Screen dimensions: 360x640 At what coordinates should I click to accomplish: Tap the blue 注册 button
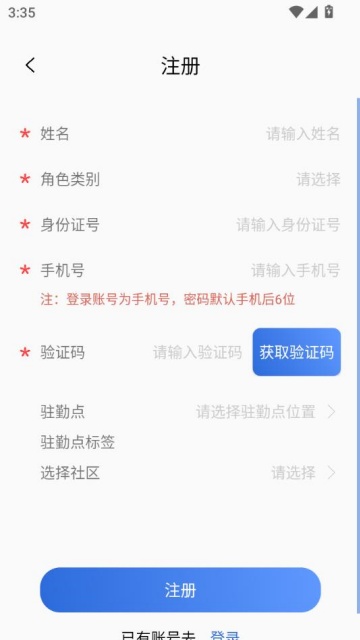[180, 590]
